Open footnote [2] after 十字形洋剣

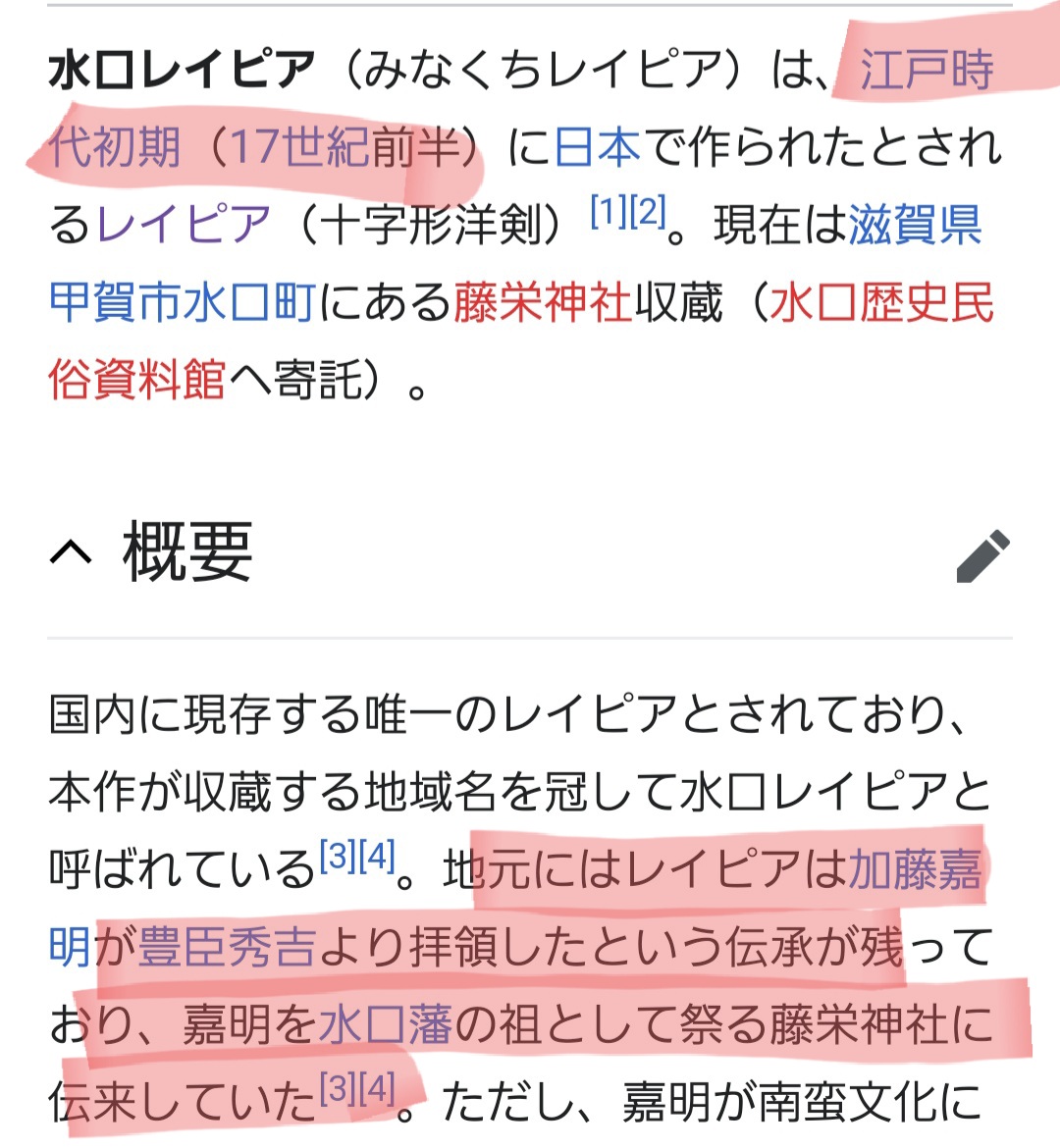[x=648, y=211]
